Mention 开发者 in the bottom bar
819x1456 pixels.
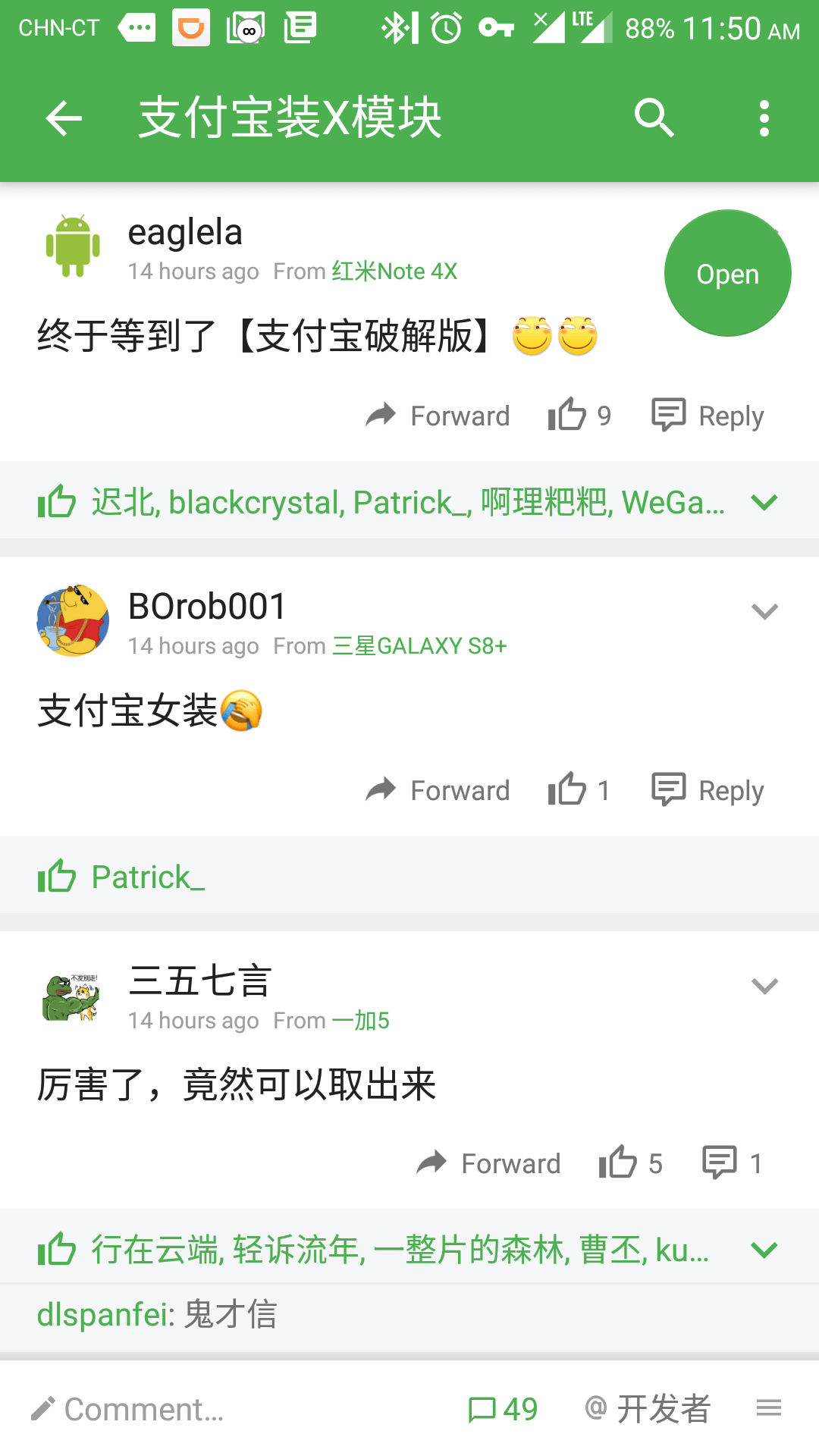[648, 1409]
